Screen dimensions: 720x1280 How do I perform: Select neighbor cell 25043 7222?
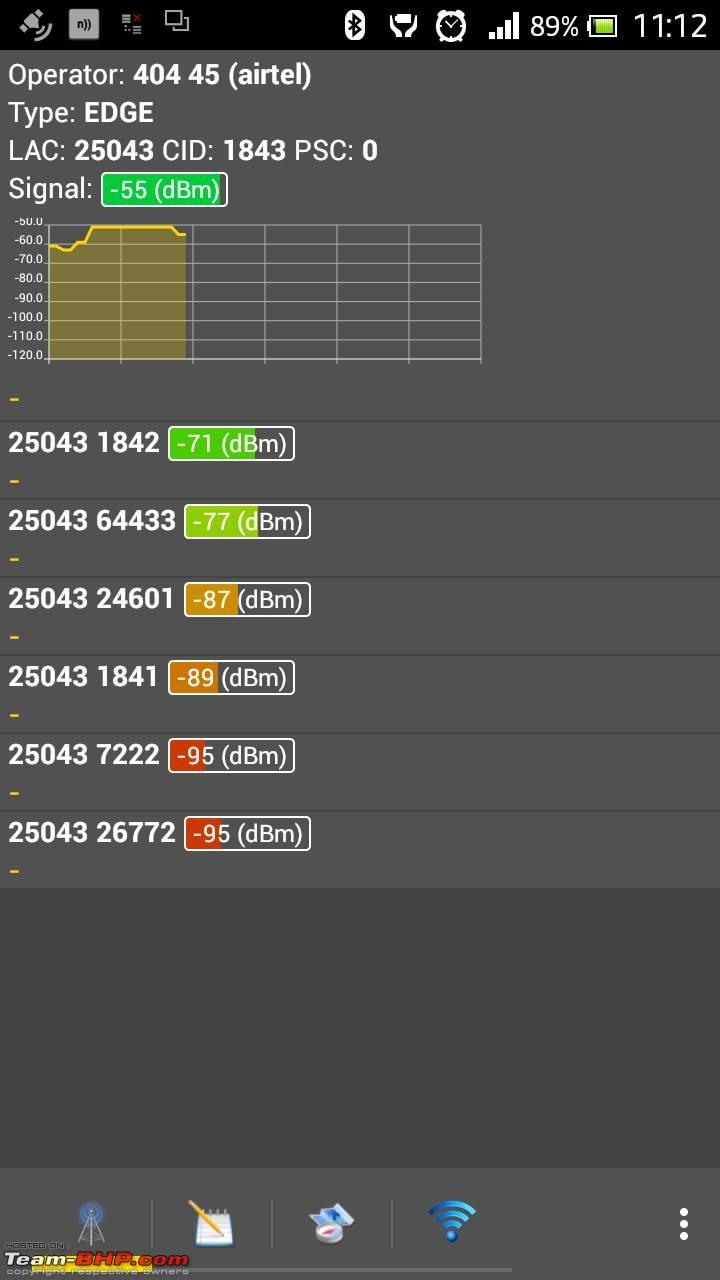point(360,772)
